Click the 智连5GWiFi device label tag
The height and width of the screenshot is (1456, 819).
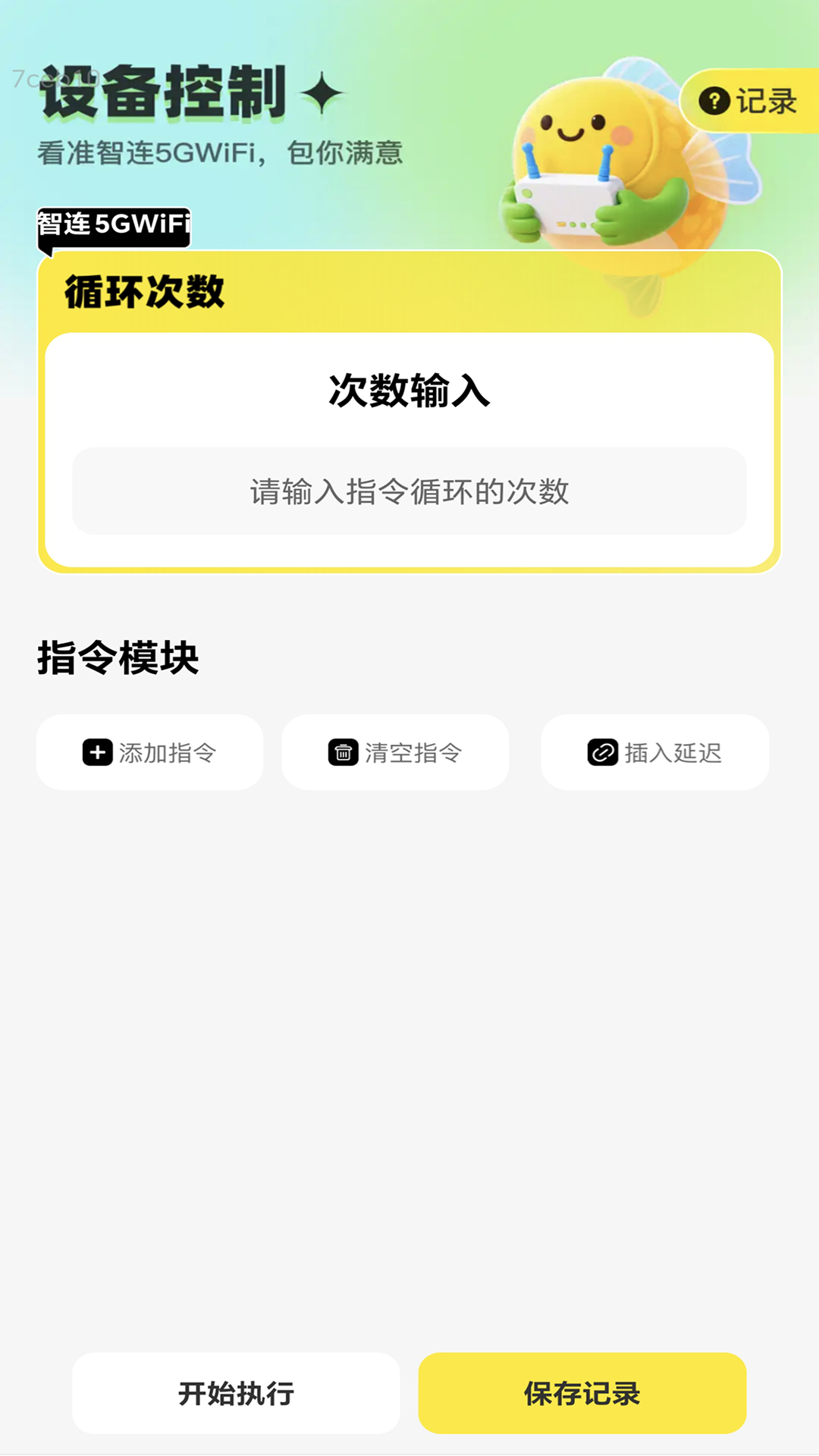pos(112,225)
